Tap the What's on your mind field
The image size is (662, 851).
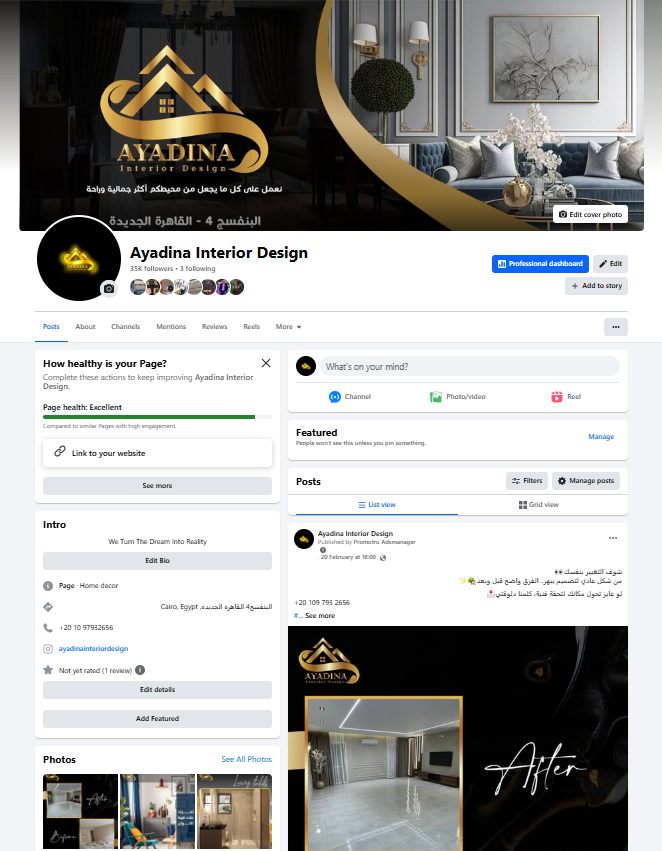click(x=470, y=367)
